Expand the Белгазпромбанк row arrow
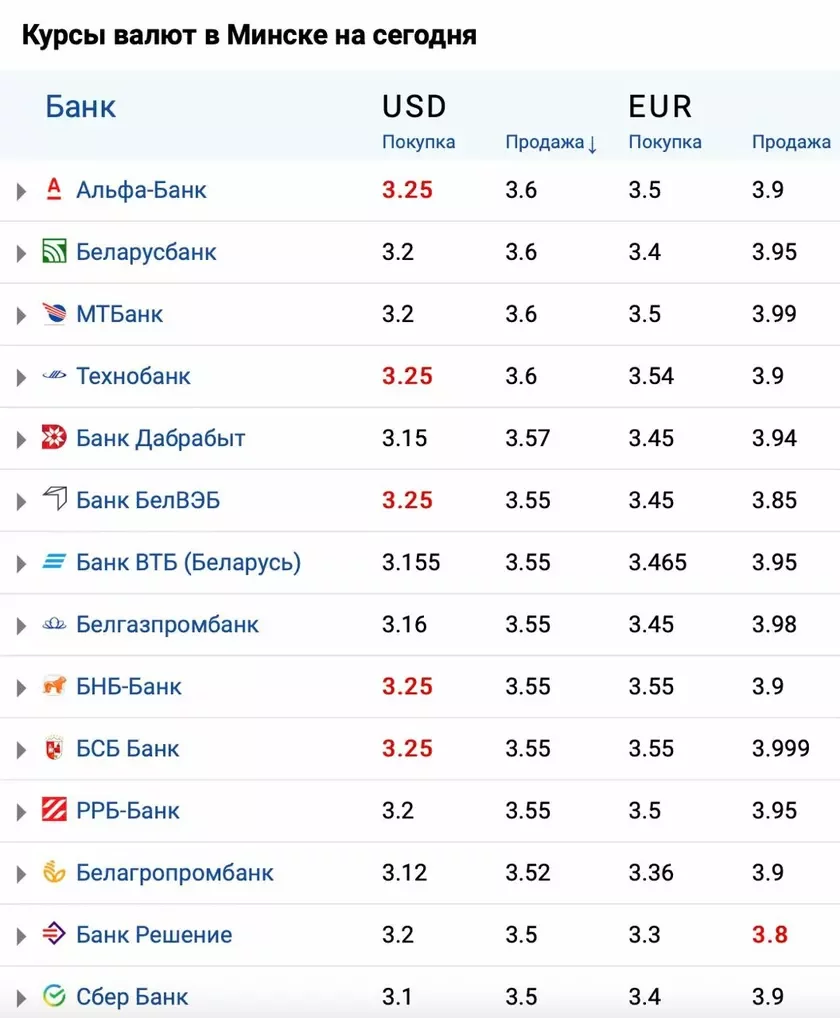 click(x=21, y=625)
